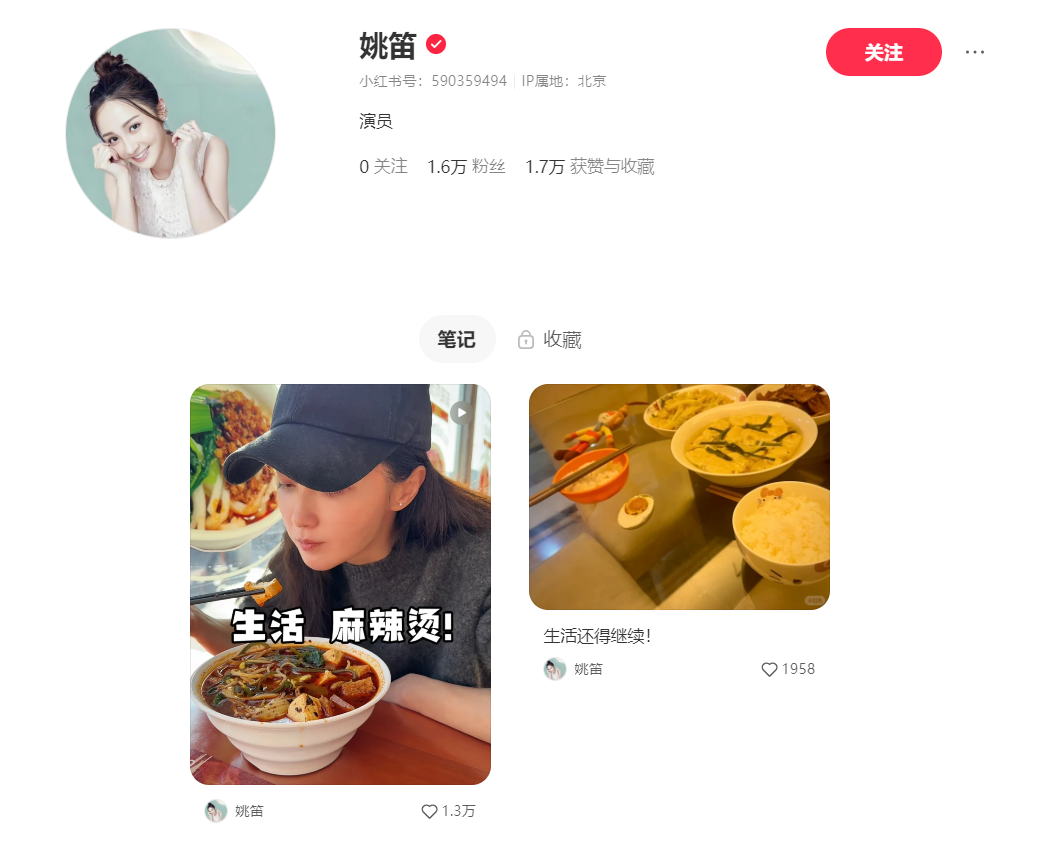The width and height of the screenshot is (1045, 853).
Task: Like the note with 1958 likes
Action: pos(769,669)
